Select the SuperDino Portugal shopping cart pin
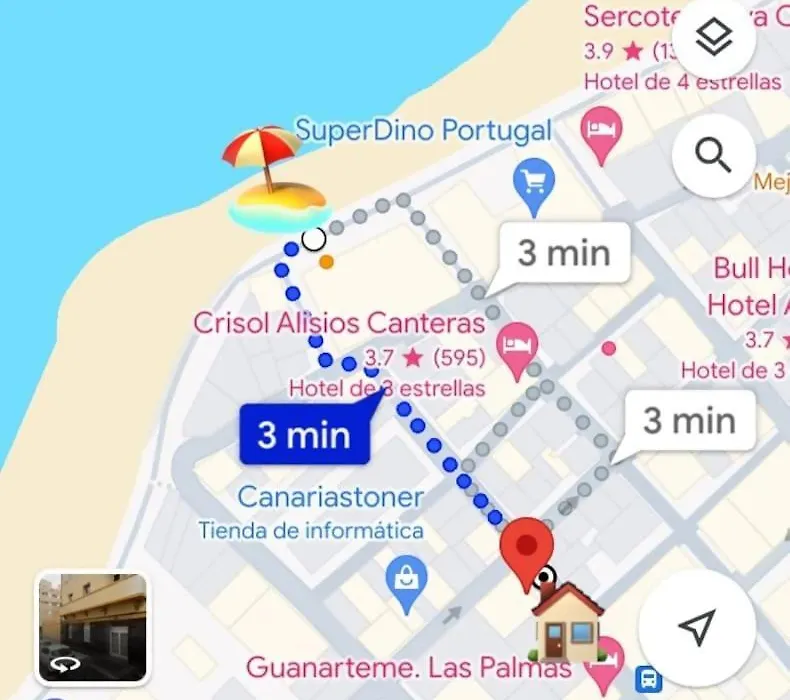 coord(533,183)
